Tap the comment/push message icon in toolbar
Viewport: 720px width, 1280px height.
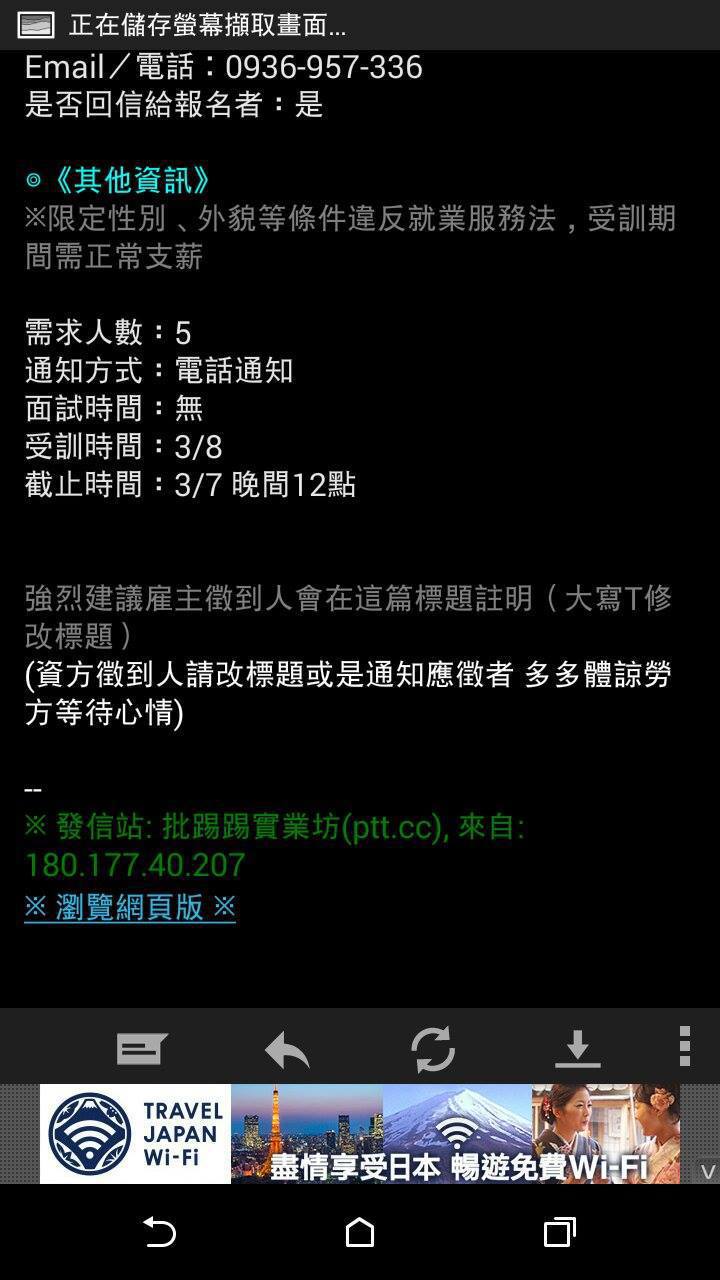click(x=142, y=1049)
